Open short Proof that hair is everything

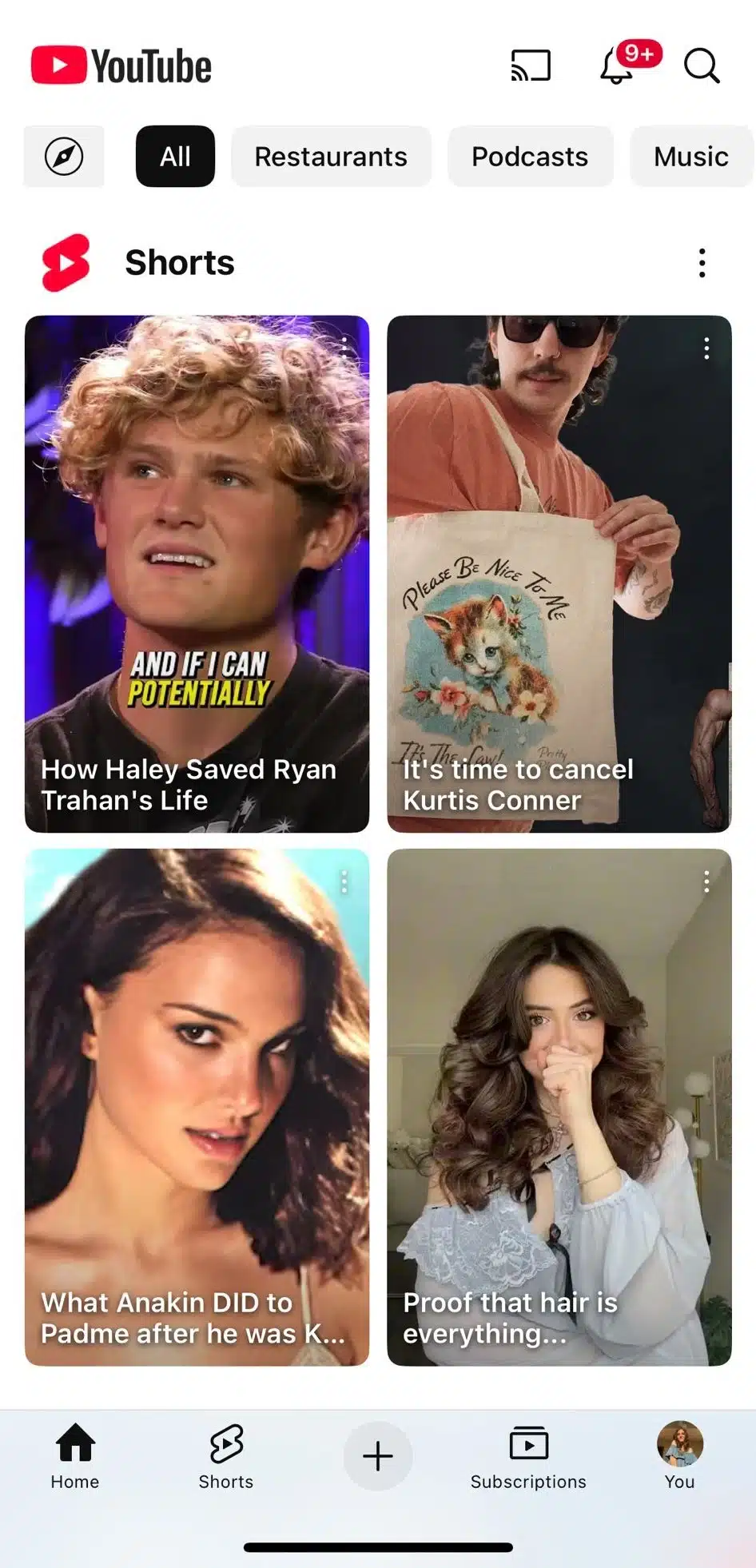[x=559, y=1107]
